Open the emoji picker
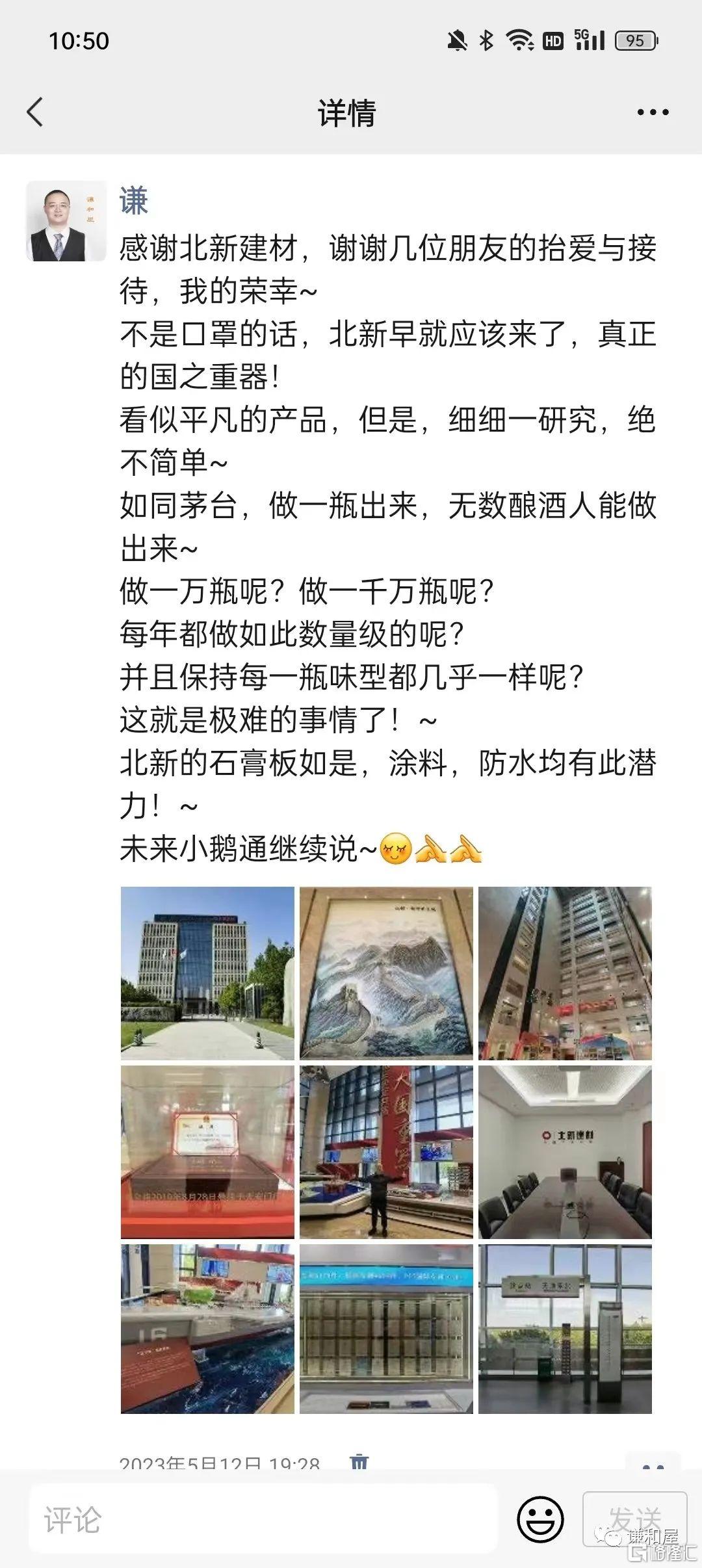The height and width of the screenshot is (1568, 702). click(x=540, y=1519)
